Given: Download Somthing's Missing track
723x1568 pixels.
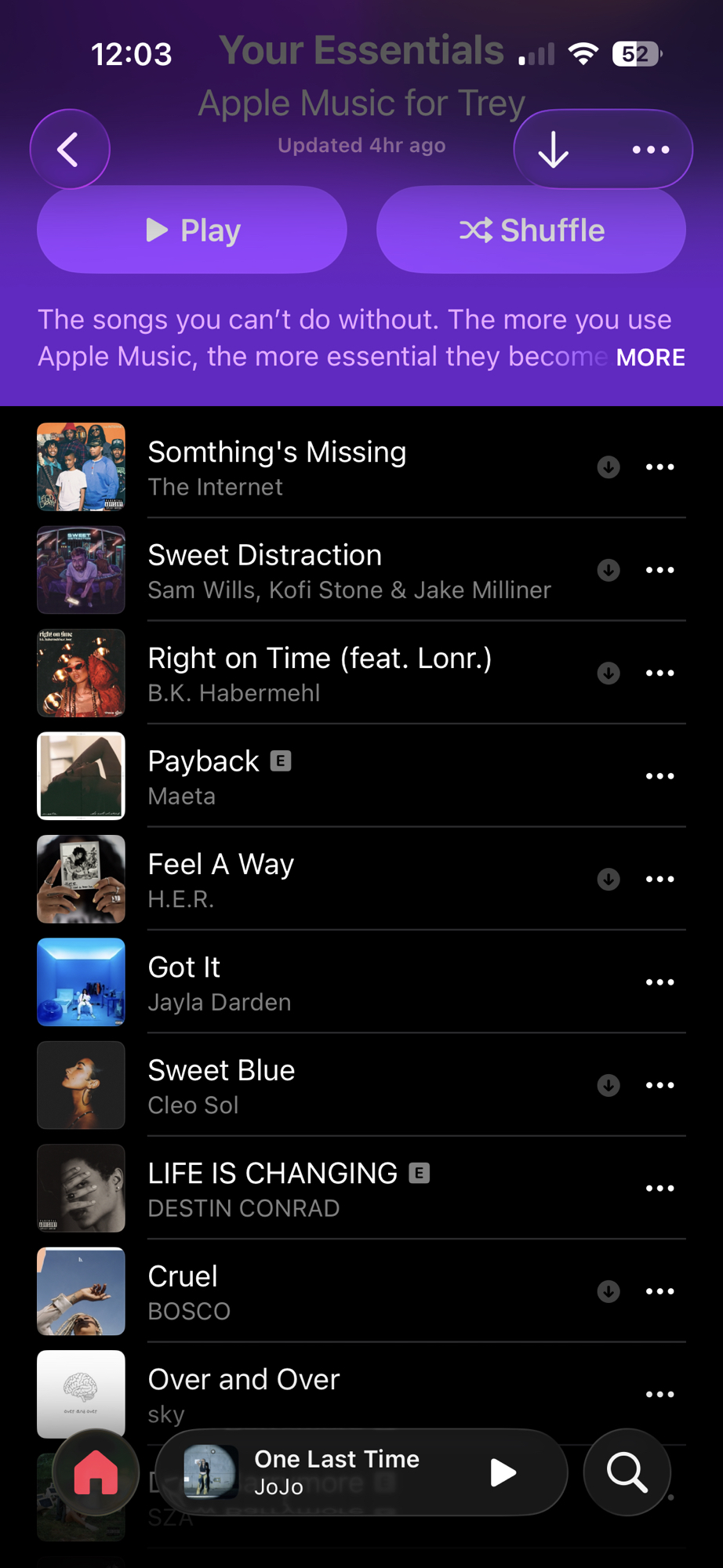Looking at the screenshot, I should [x=609, y=467].
